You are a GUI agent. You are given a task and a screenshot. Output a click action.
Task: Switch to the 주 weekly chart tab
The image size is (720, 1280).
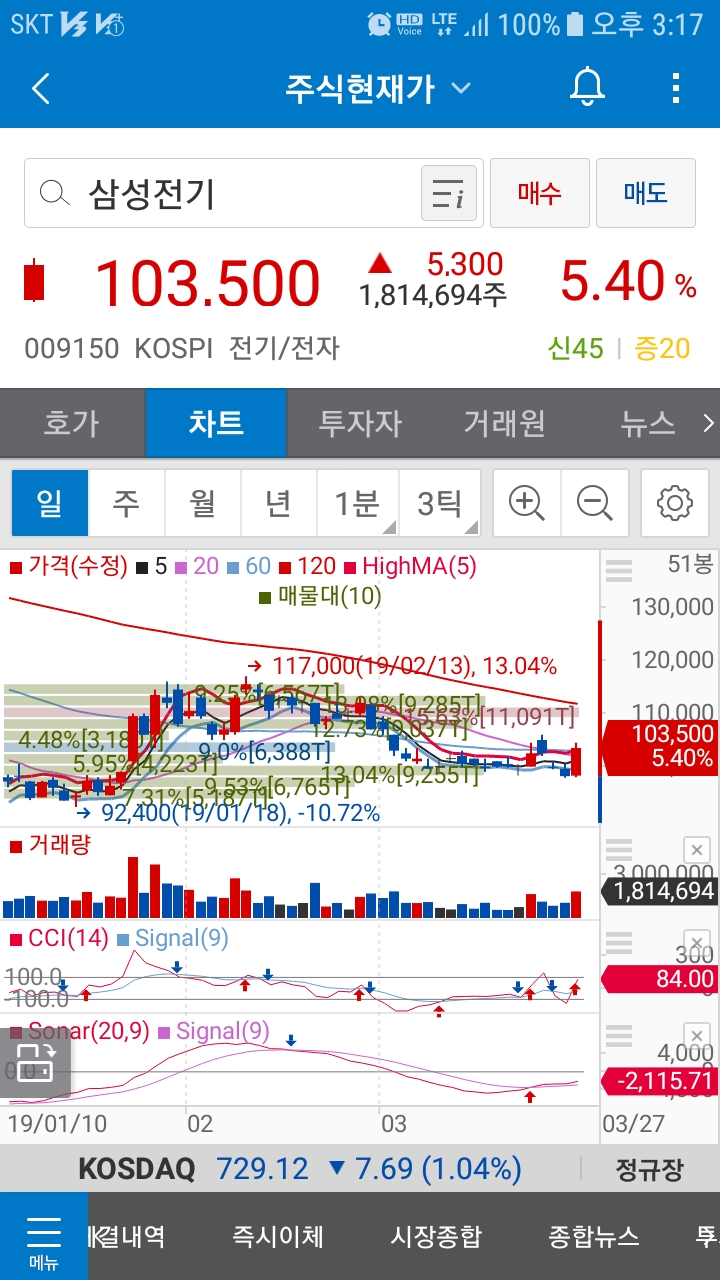point(126,503)
